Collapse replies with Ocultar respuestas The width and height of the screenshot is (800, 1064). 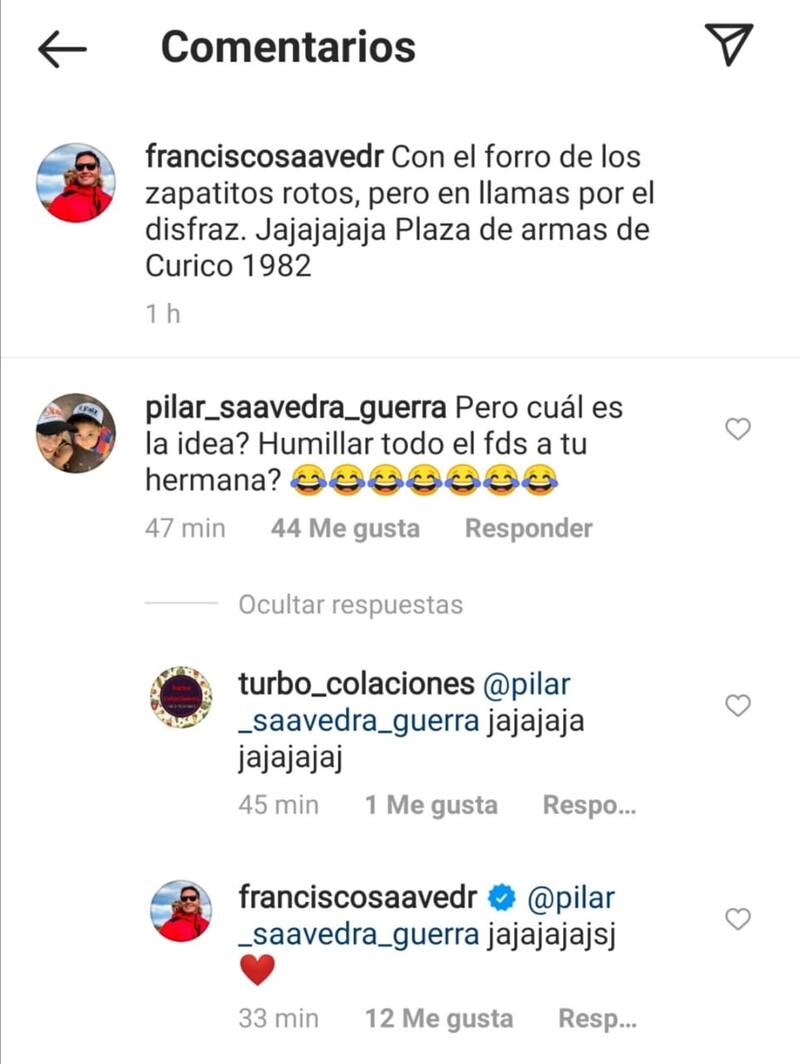pyautogui.click(x=350, y=604)
